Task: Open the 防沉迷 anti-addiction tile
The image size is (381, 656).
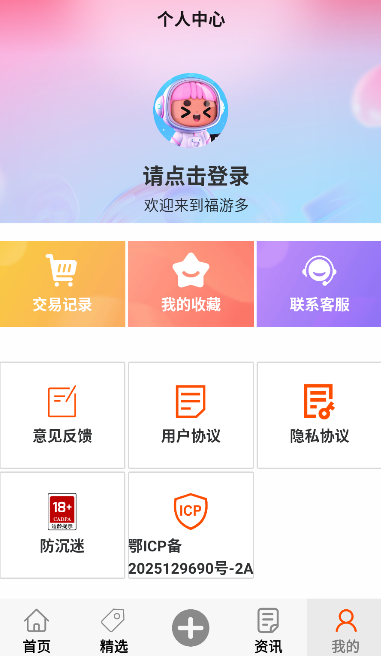Action: tap(62, 525)
